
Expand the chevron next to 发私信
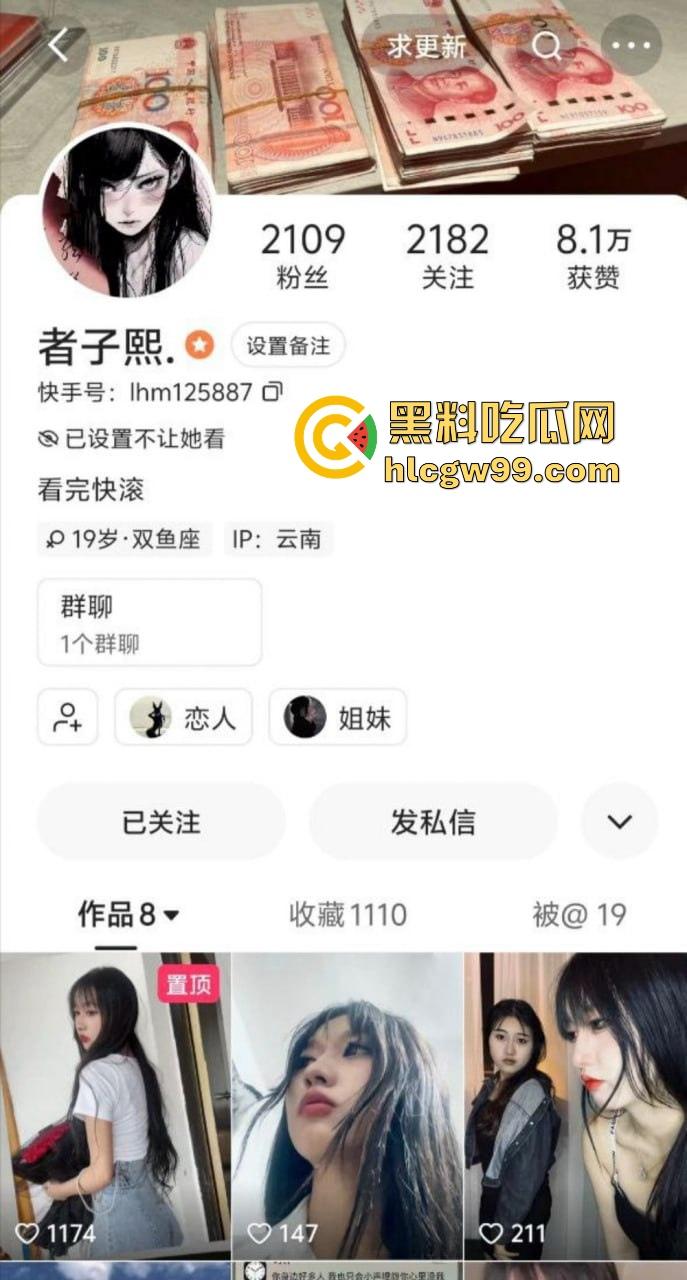pos(620,822)
